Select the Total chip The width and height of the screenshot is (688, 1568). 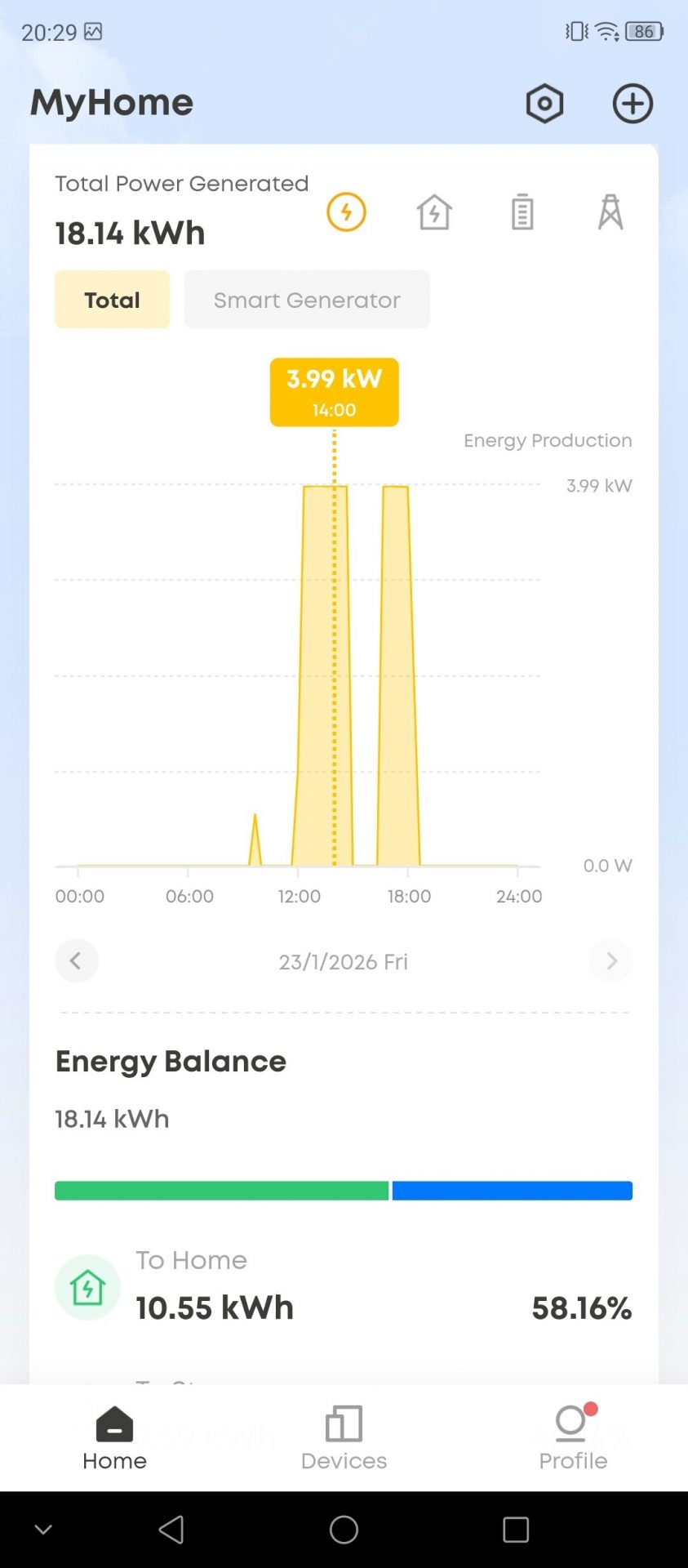coord(112,300)
